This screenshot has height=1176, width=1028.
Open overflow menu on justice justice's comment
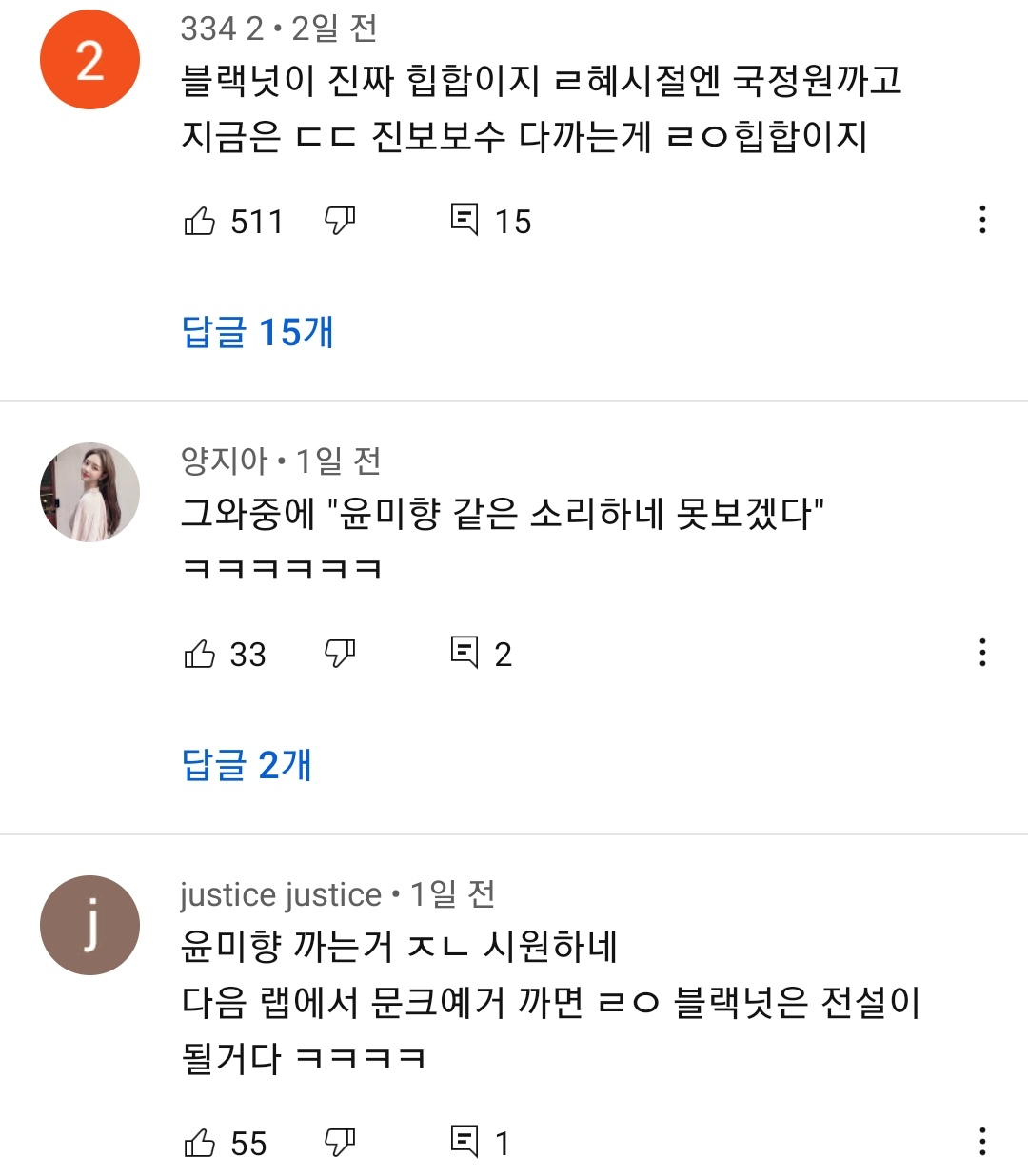click(982, 1142)
